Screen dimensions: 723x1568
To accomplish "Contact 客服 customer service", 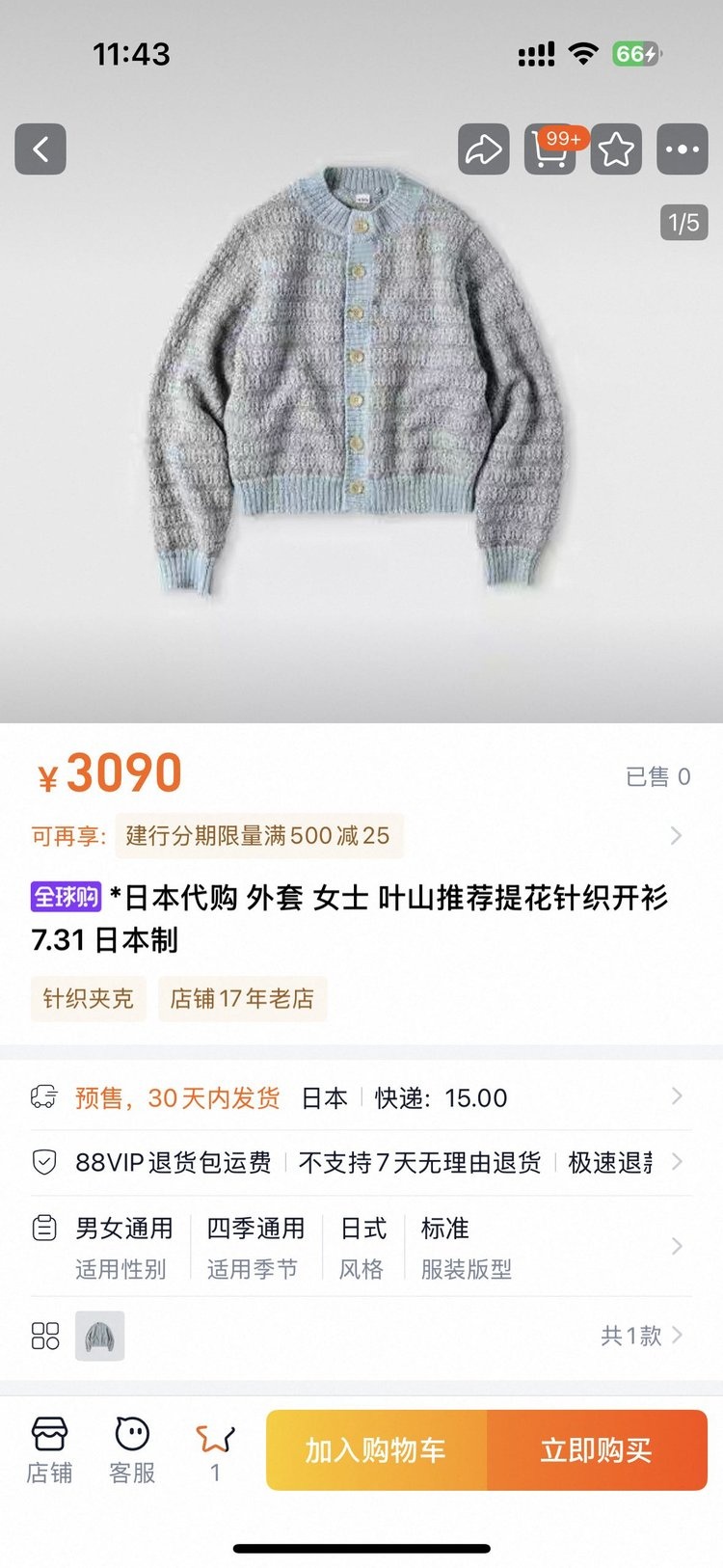I will (x=132, y=1449).
